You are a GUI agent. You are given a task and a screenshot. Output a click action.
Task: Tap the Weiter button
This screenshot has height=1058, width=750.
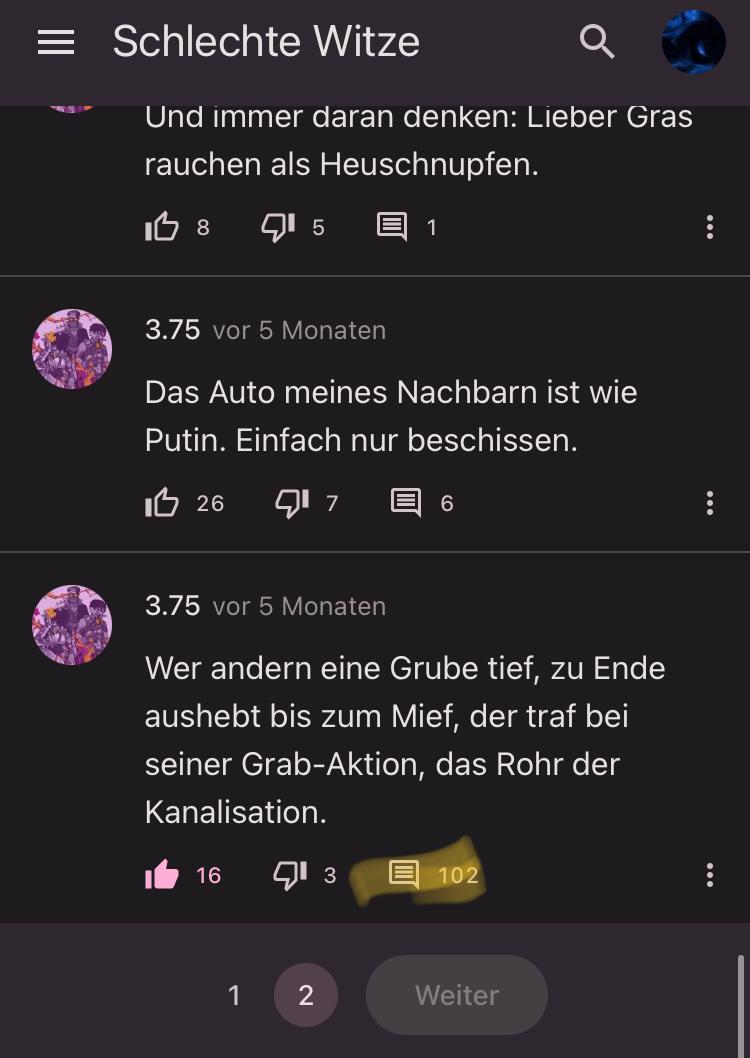click(x=457, y=995)
